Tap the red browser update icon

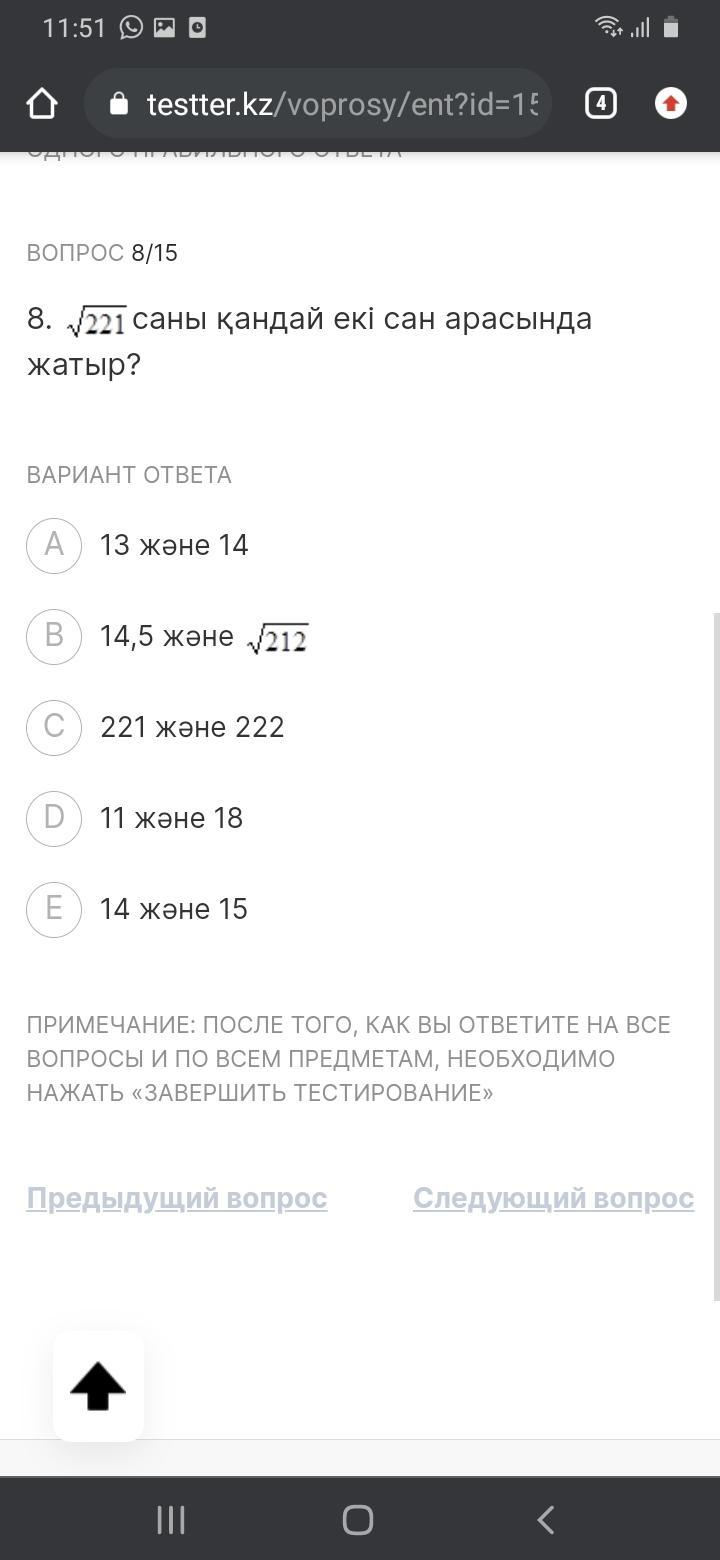[670, 103]
